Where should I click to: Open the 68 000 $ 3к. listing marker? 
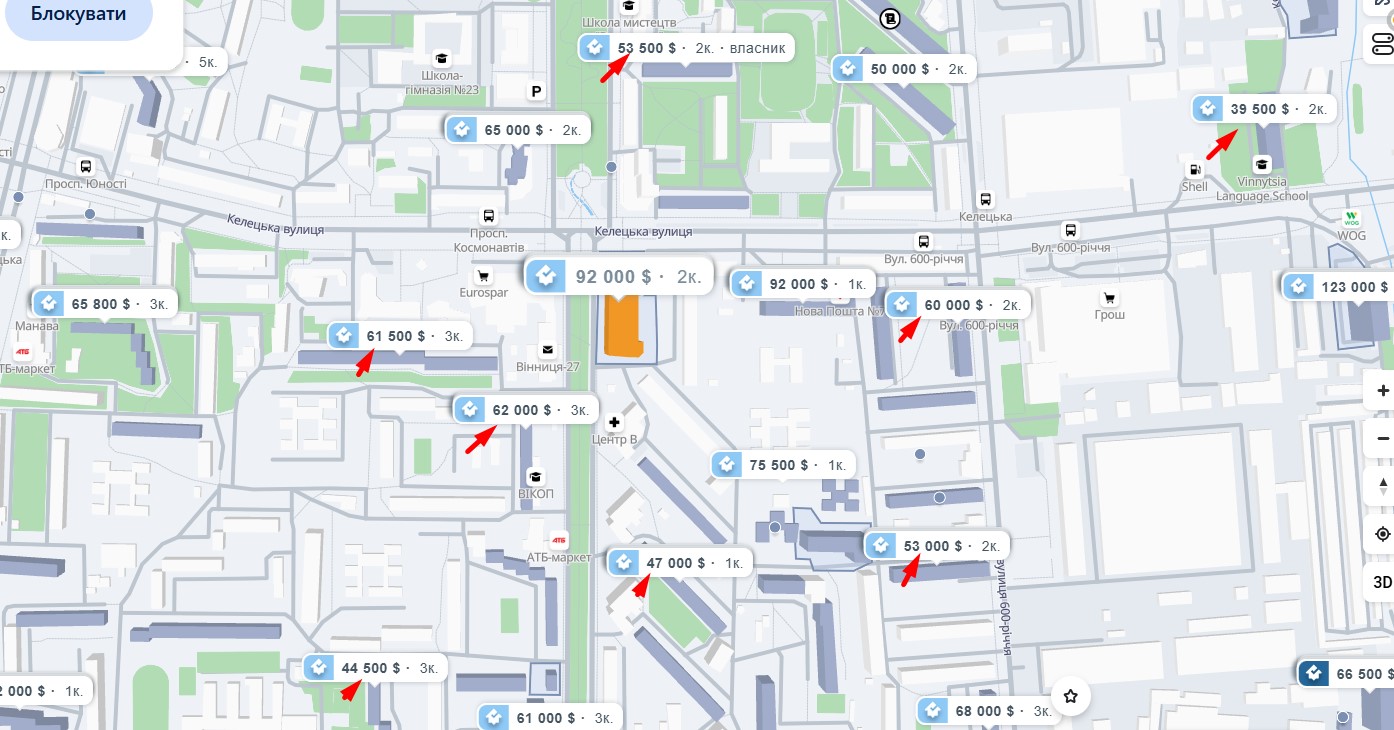point(988,711)
